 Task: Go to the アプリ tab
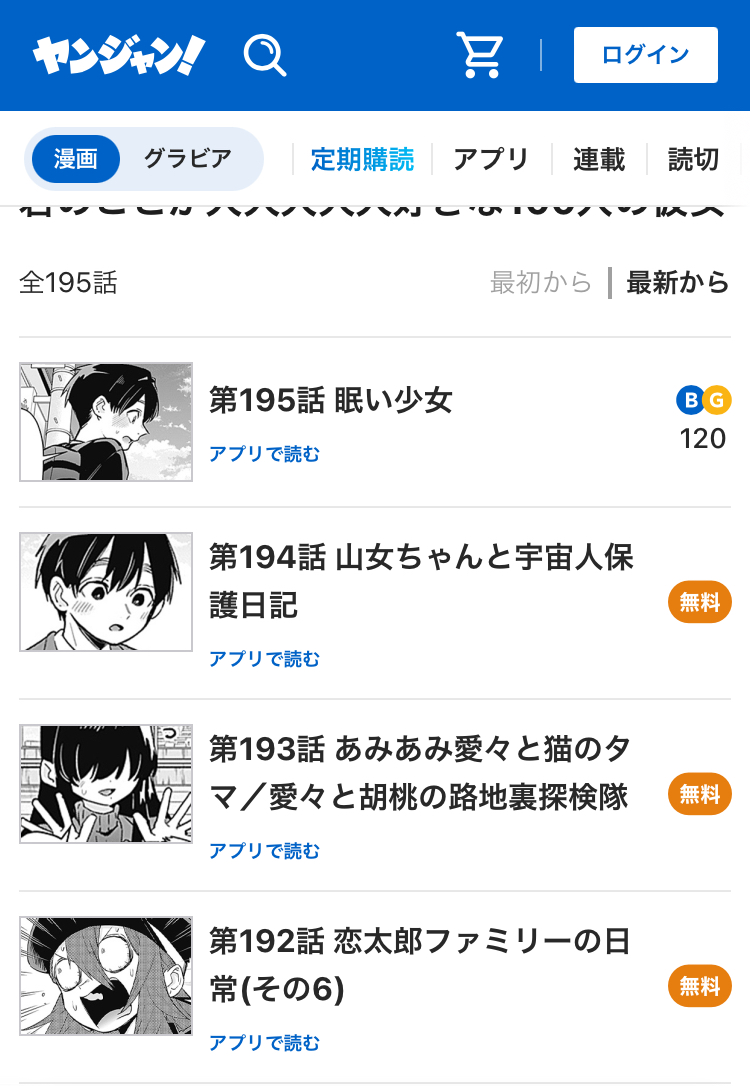[x=491, y=160]
